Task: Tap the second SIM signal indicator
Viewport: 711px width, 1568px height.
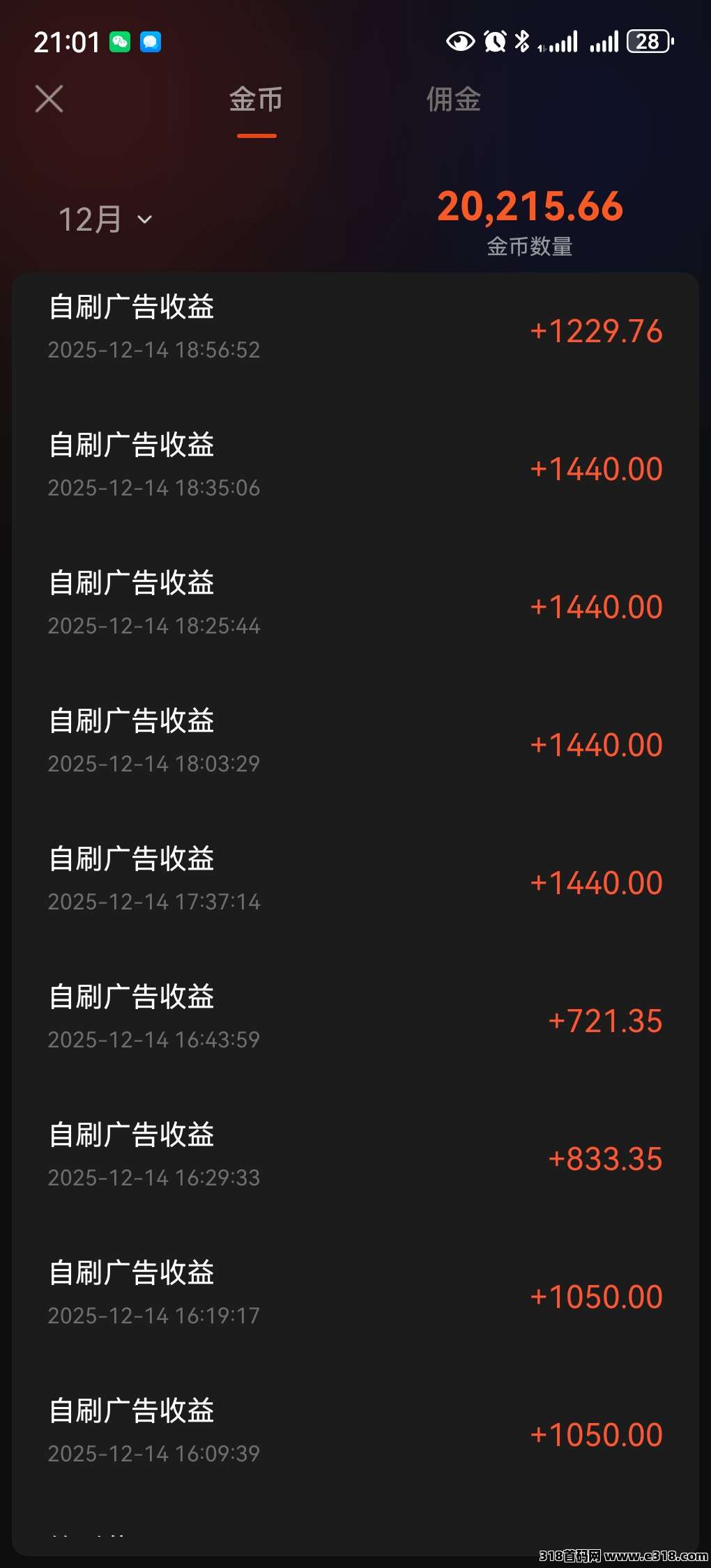Action: [x=606, y=42]
